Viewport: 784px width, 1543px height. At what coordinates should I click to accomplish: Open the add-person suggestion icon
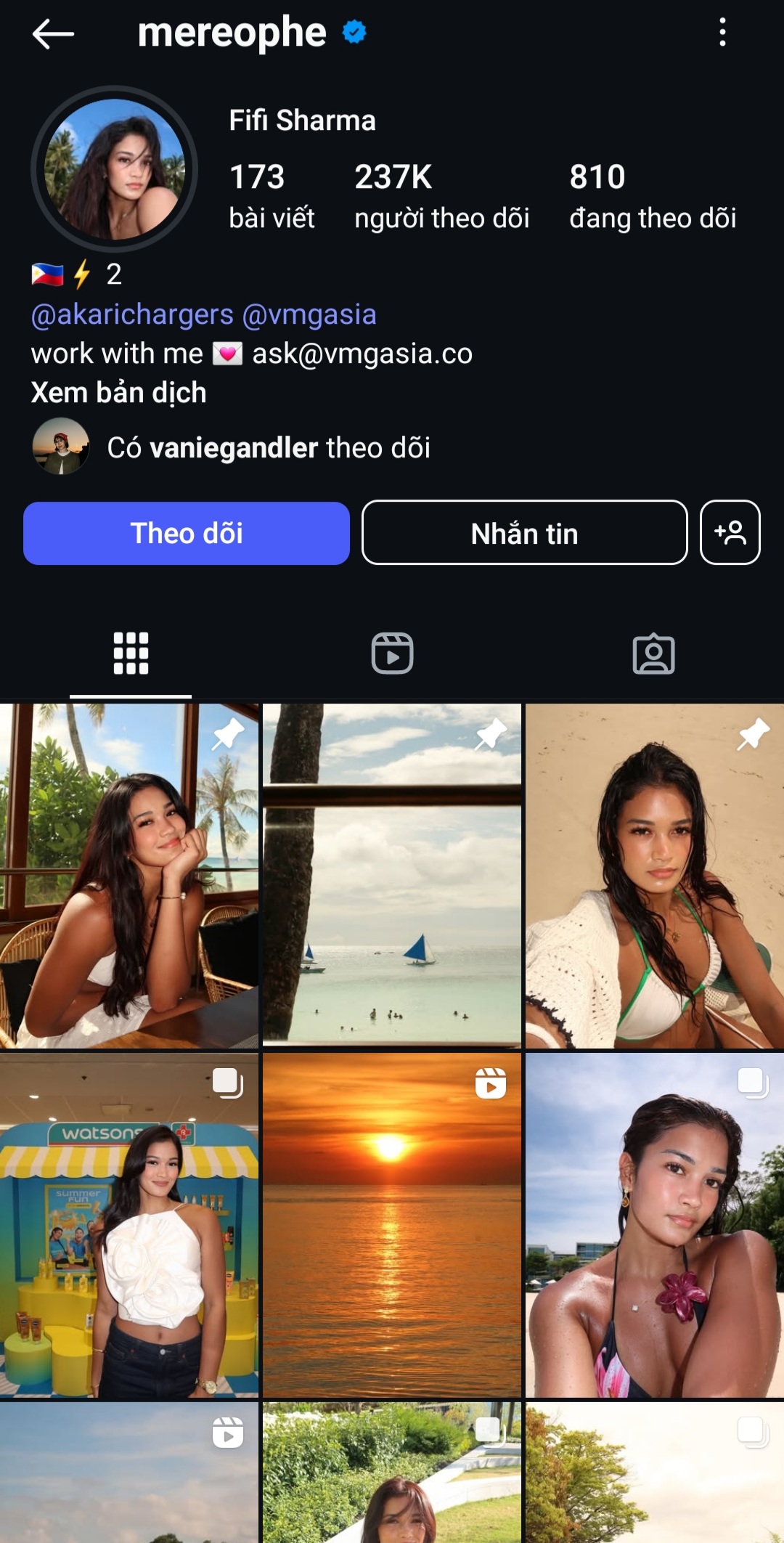pyautogui.click(x=730, y=533)
